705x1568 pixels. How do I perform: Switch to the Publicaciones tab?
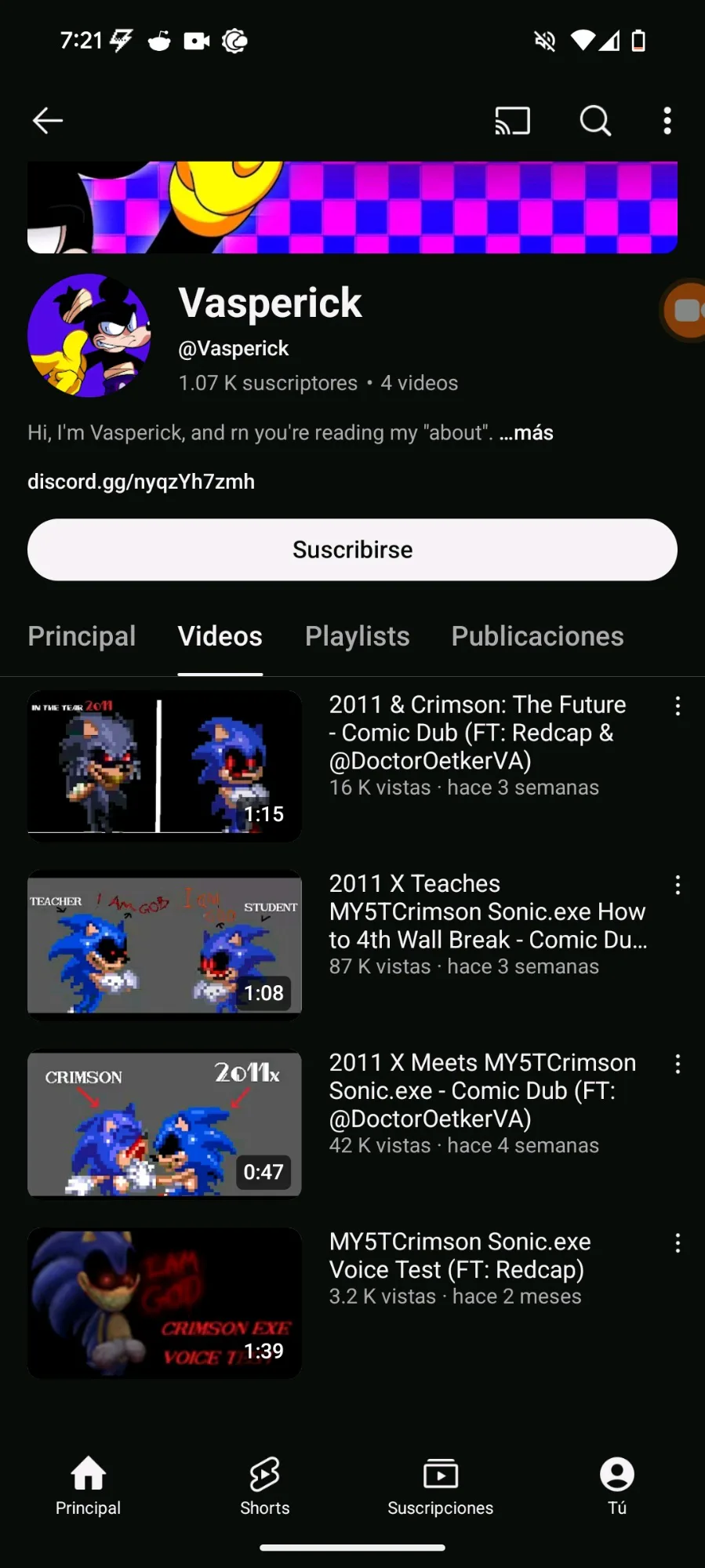[537, 636]
